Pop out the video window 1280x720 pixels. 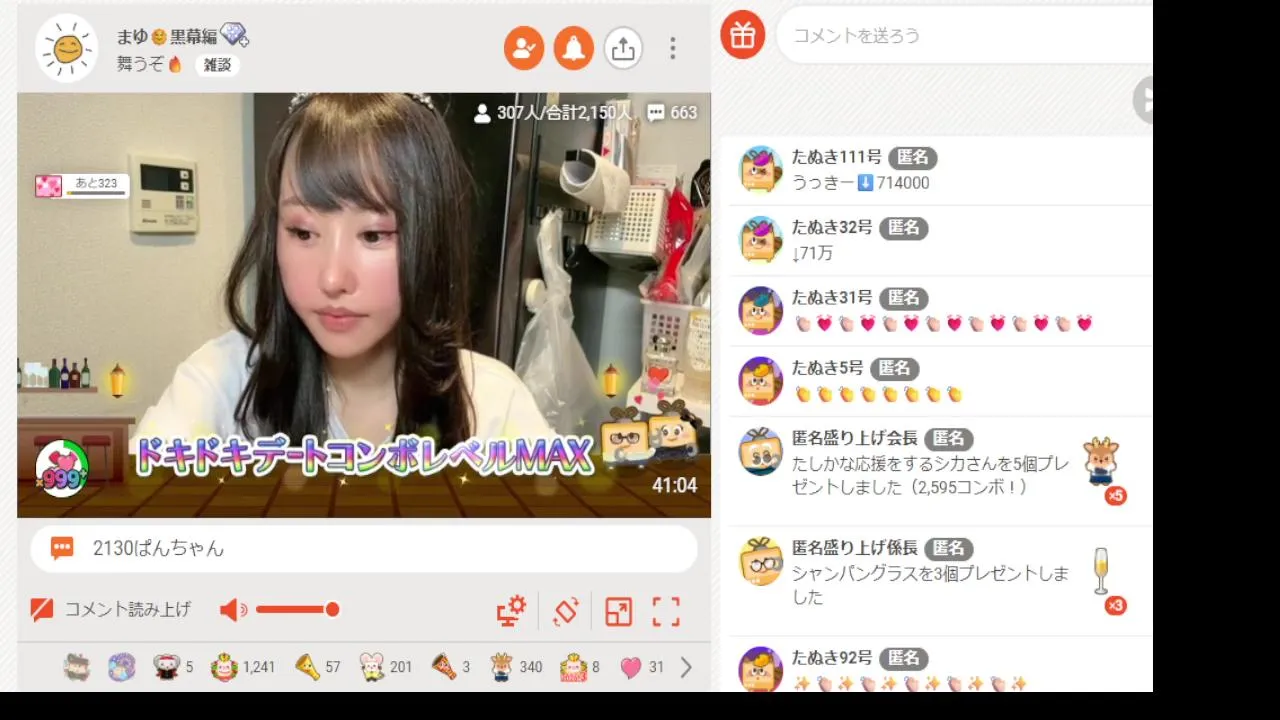(618, 611)
